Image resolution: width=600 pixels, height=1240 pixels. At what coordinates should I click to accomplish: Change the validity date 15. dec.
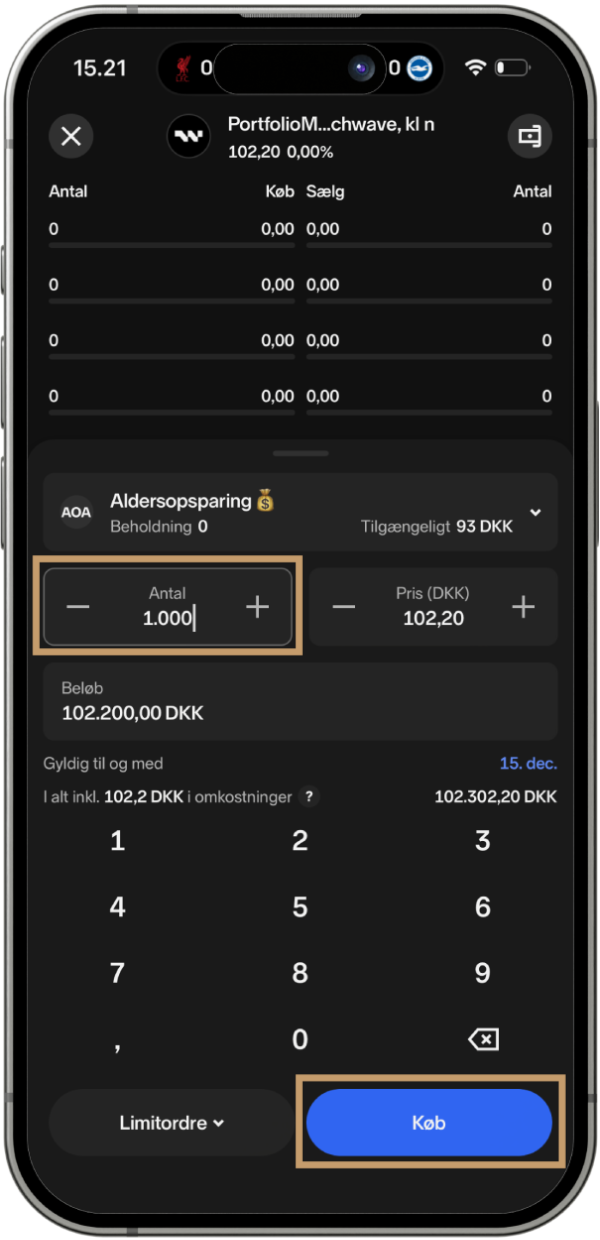pyautogui.click(x=528, y=764)
